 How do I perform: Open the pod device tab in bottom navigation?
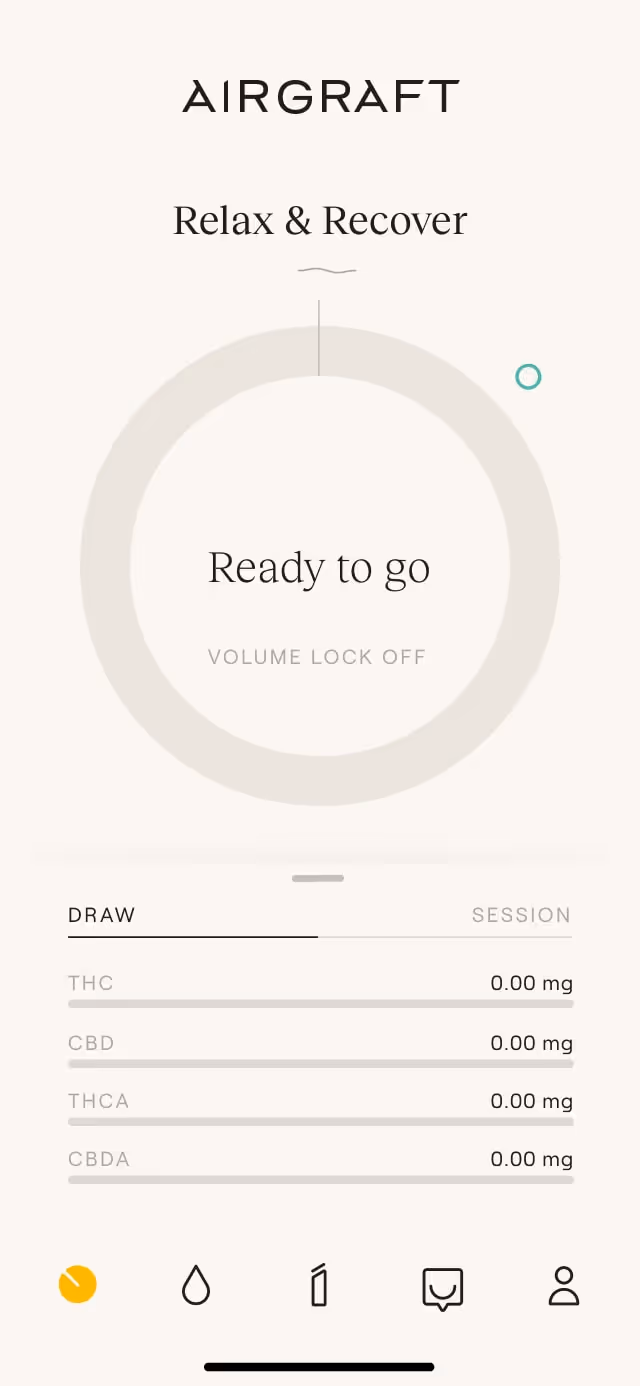pyautogui.click(x=319, y=1284)
